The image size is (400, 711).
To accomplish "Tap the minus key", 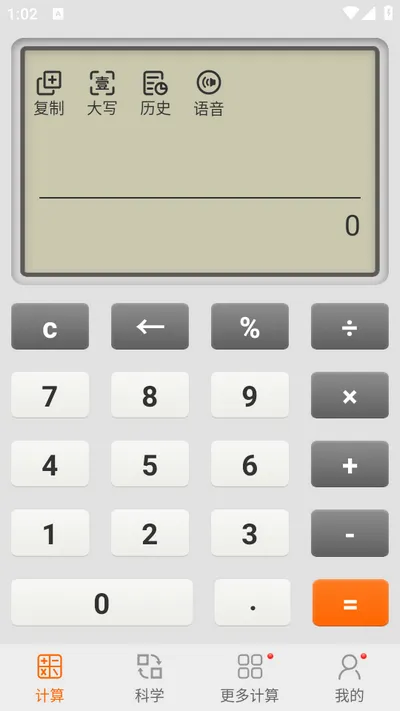I will click(350, 533).
